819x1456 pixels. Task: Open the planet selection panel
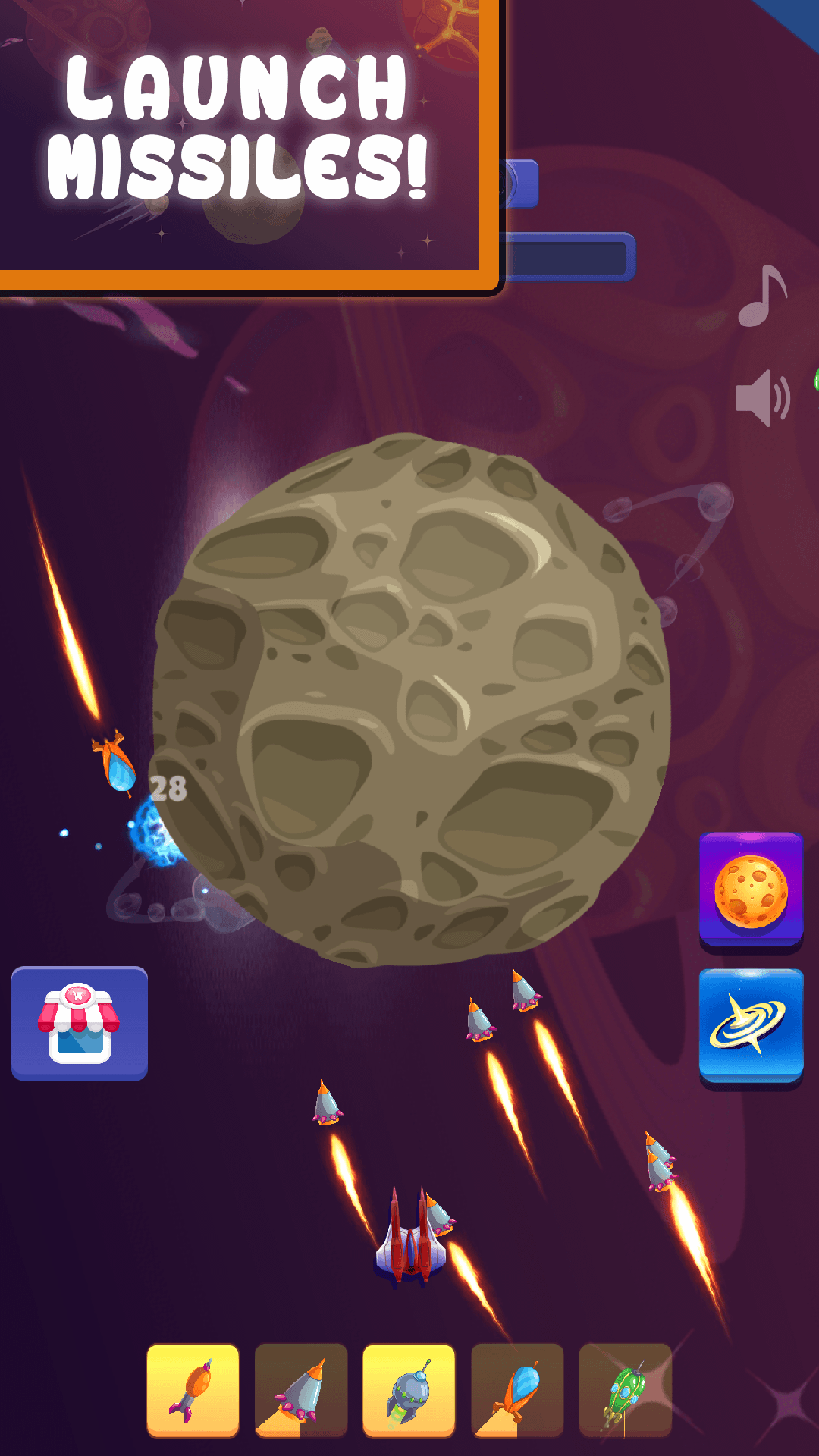[x=752, y=891]
